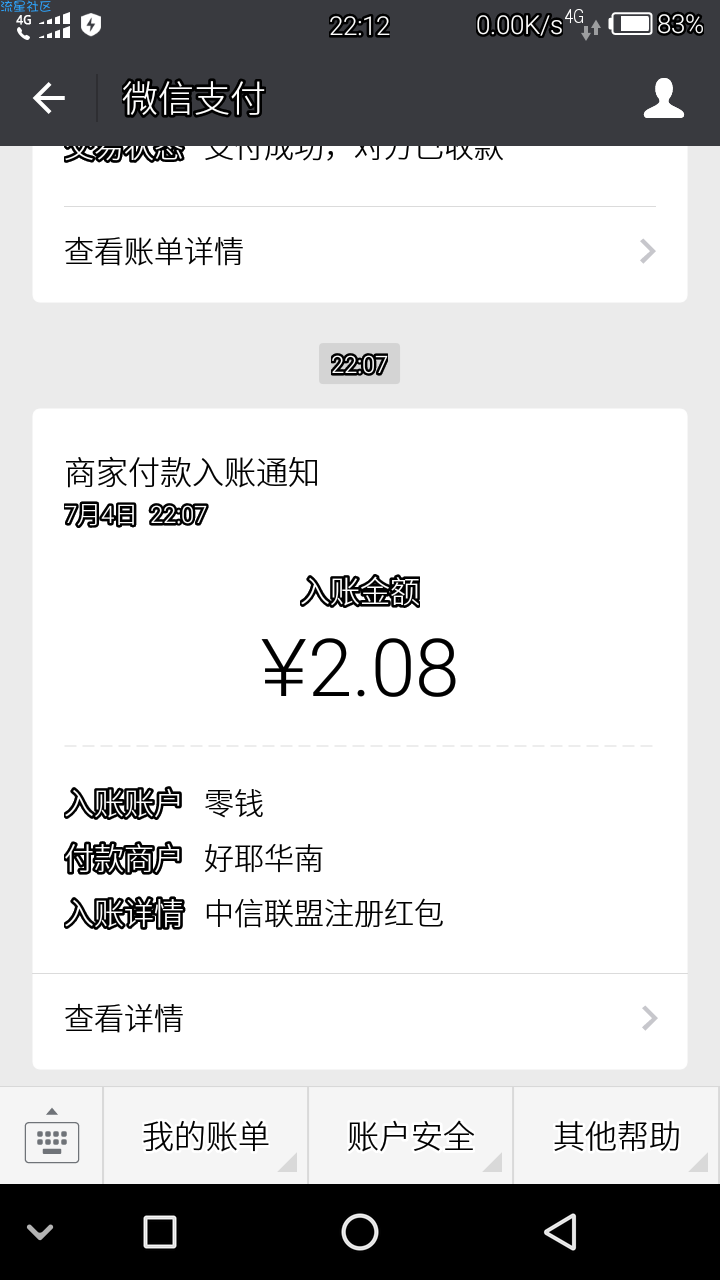Screen dimensions: 720x1280
Task: Open 查看详情 for the 商家付款入账通知
Action: [x=360, y=1019]
